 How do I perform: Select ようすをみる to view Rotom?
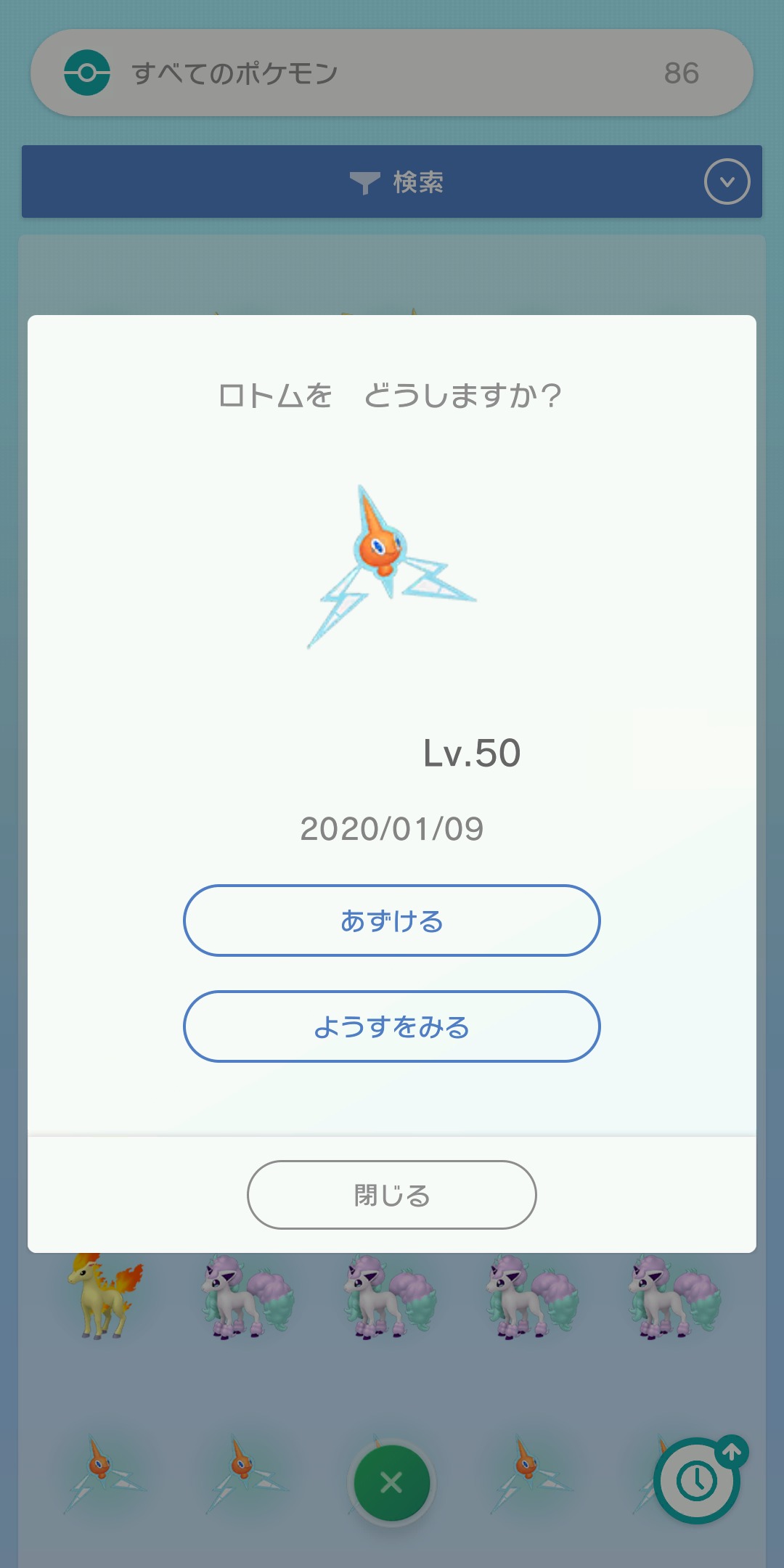(391, 1026)
